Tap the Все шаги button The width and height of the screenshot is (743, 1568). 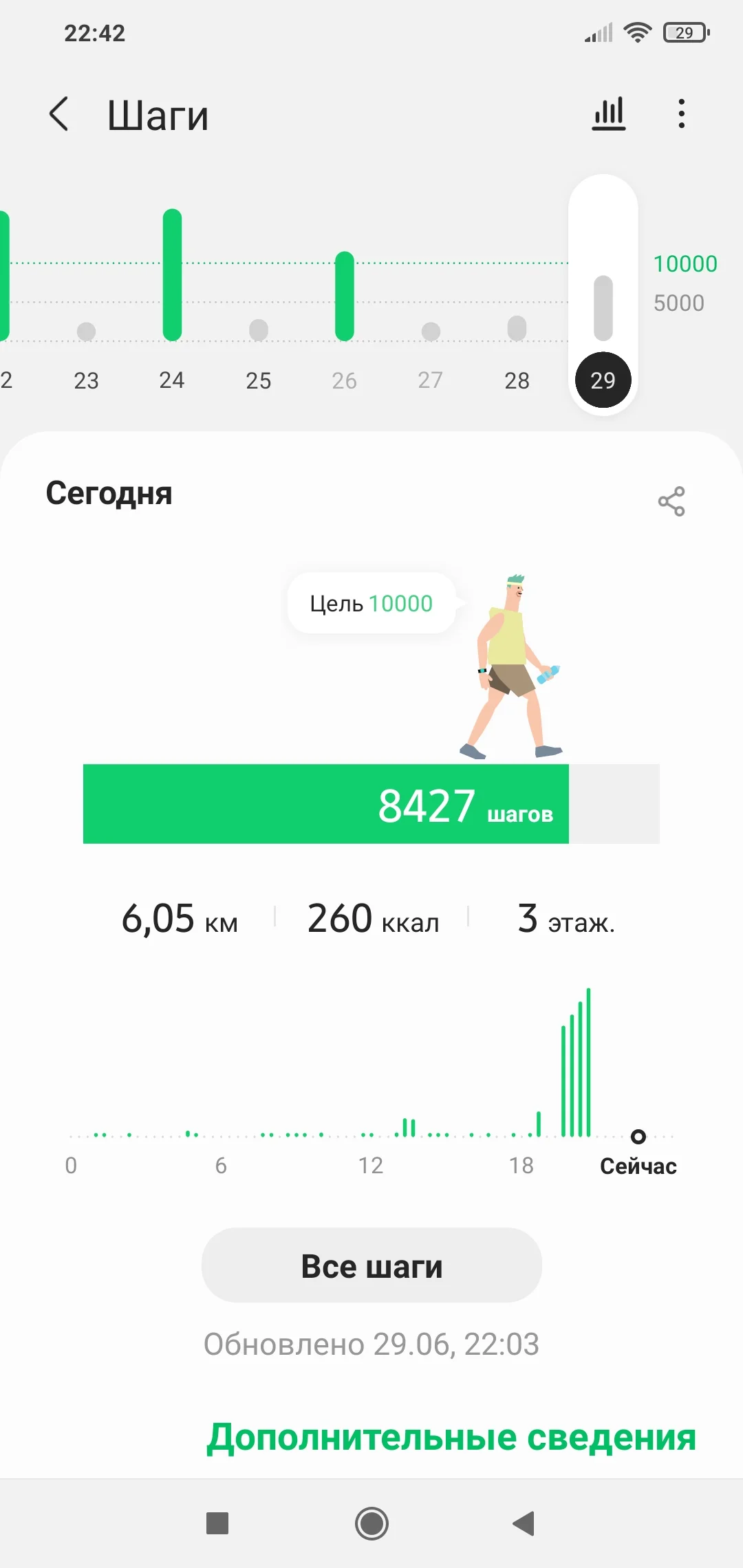(x=371, y=1265)
